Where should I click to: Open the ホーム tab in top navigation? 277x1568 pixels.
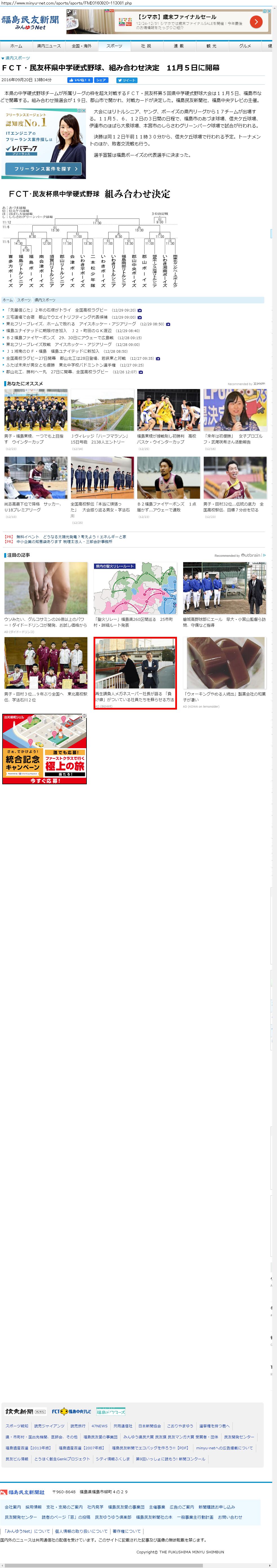point(16,46)
